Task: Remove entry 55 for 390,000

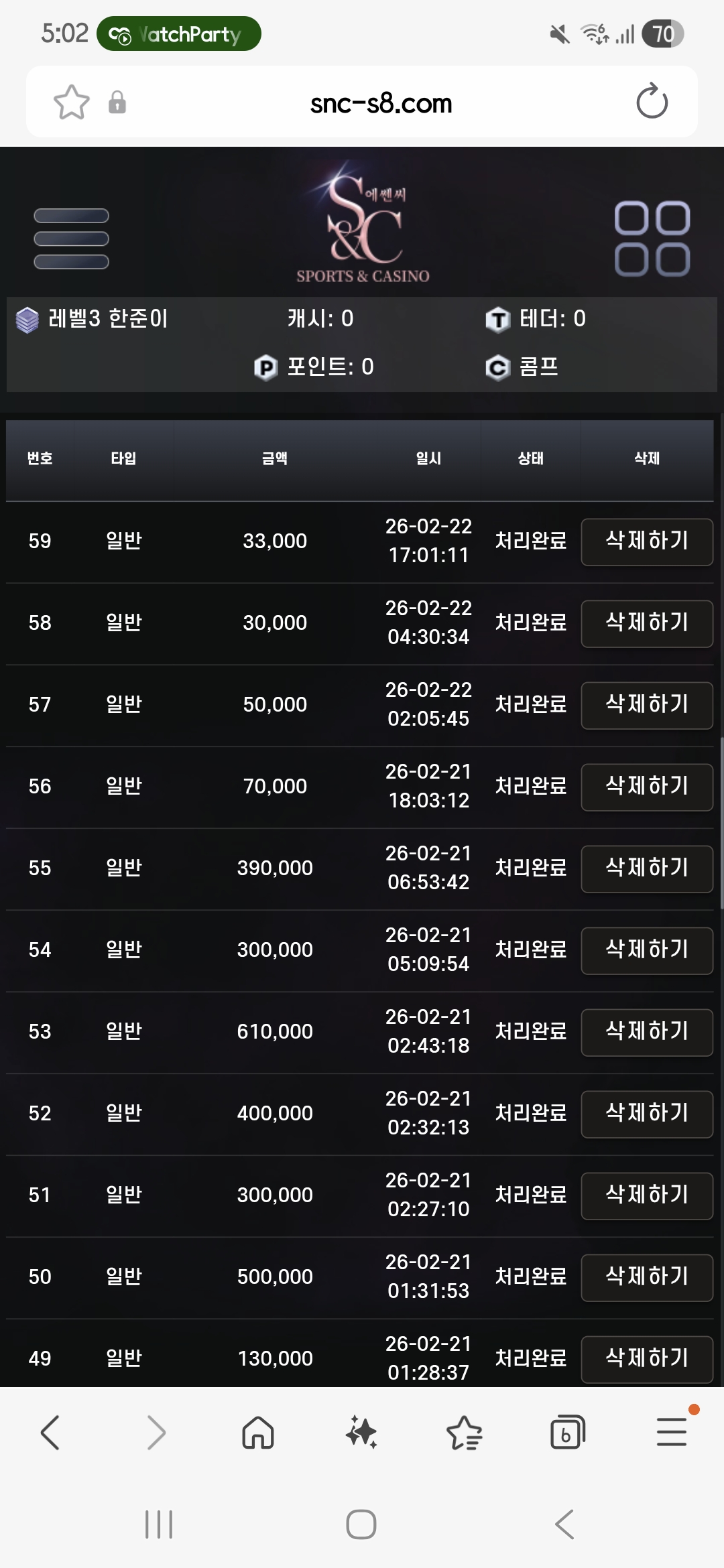Action: [x=646, y=868]
